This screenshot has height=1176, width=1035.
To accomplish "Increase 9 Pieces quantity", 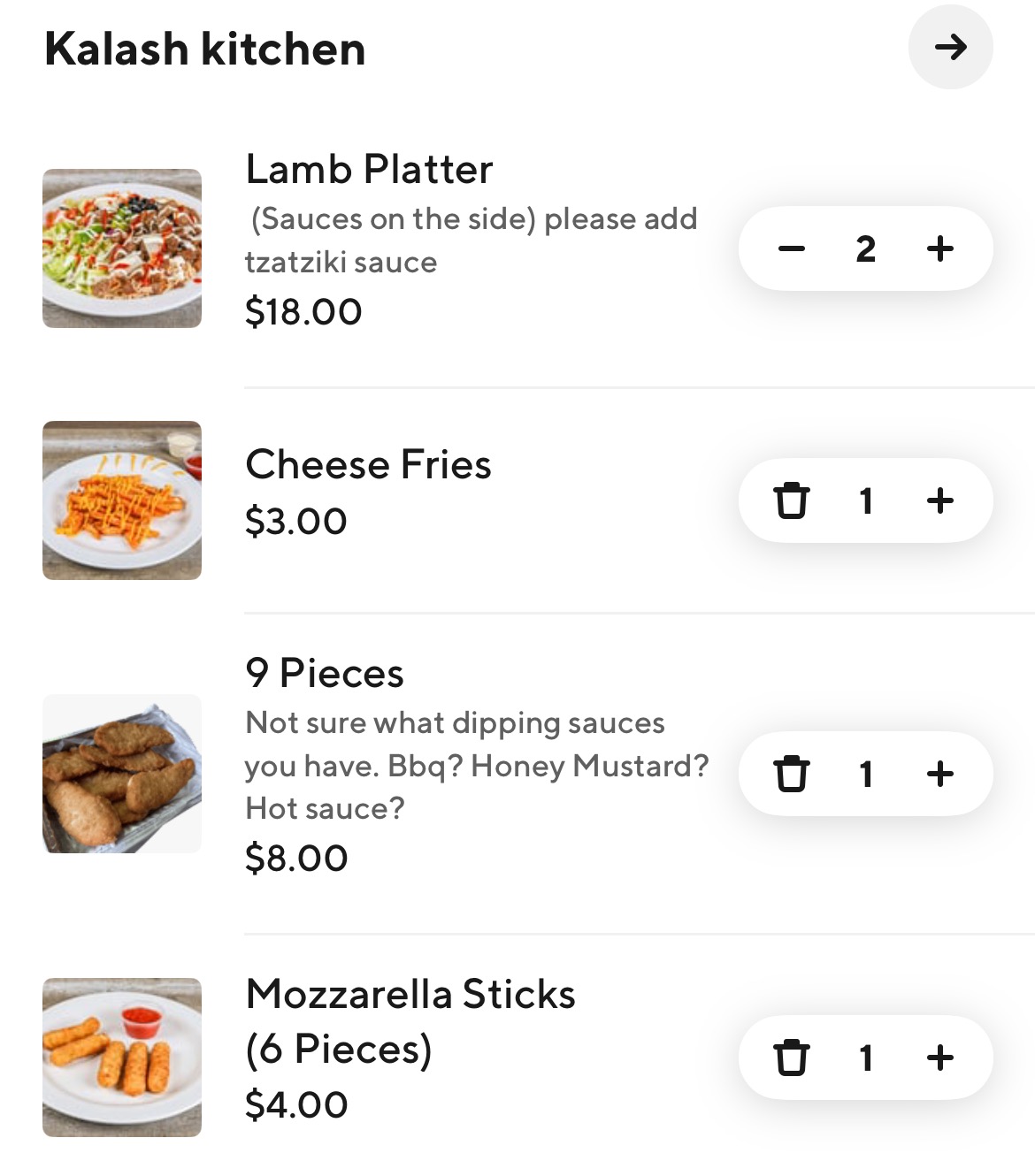I will coord(939,774).
